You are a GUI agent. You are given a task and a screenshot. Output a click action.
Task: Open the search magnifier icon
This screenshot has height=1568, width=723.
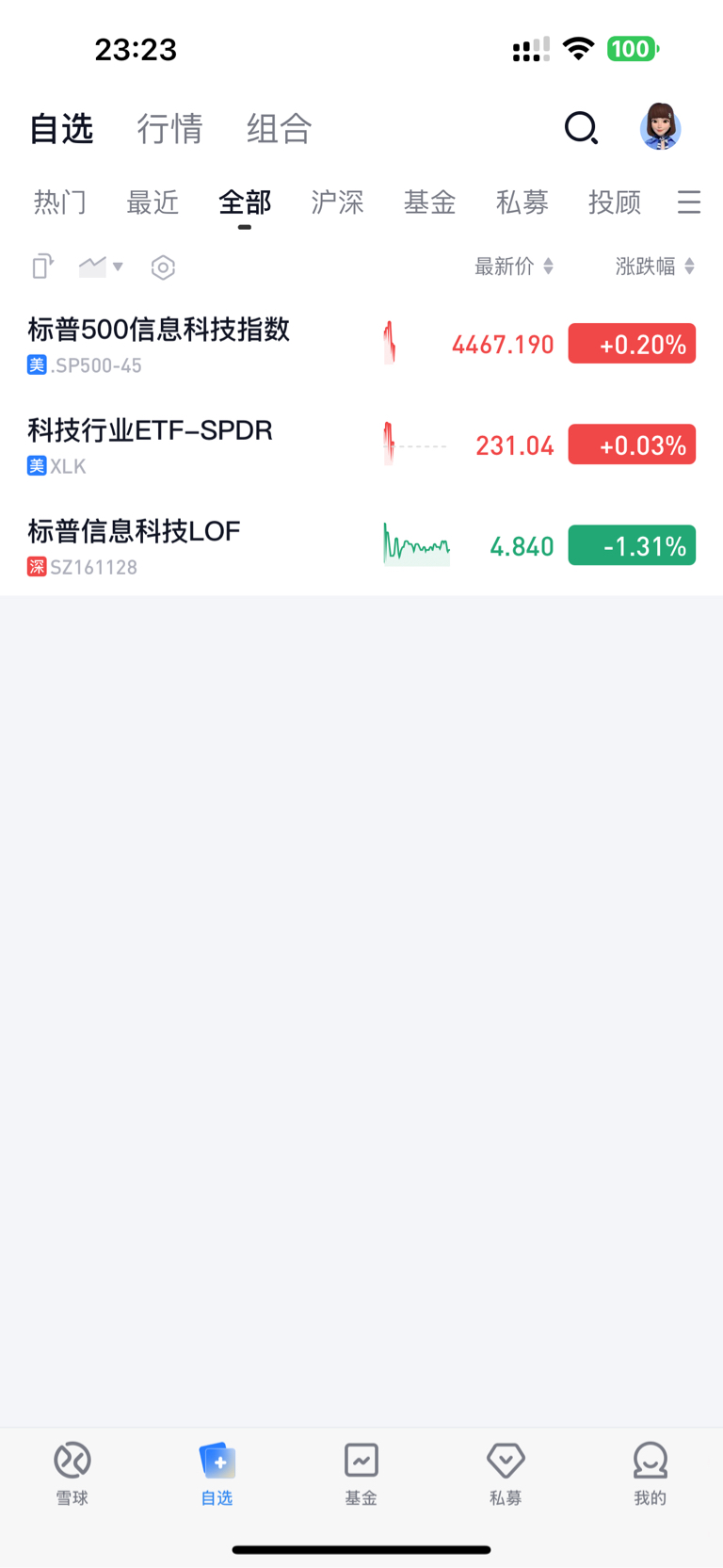point(581,128)
